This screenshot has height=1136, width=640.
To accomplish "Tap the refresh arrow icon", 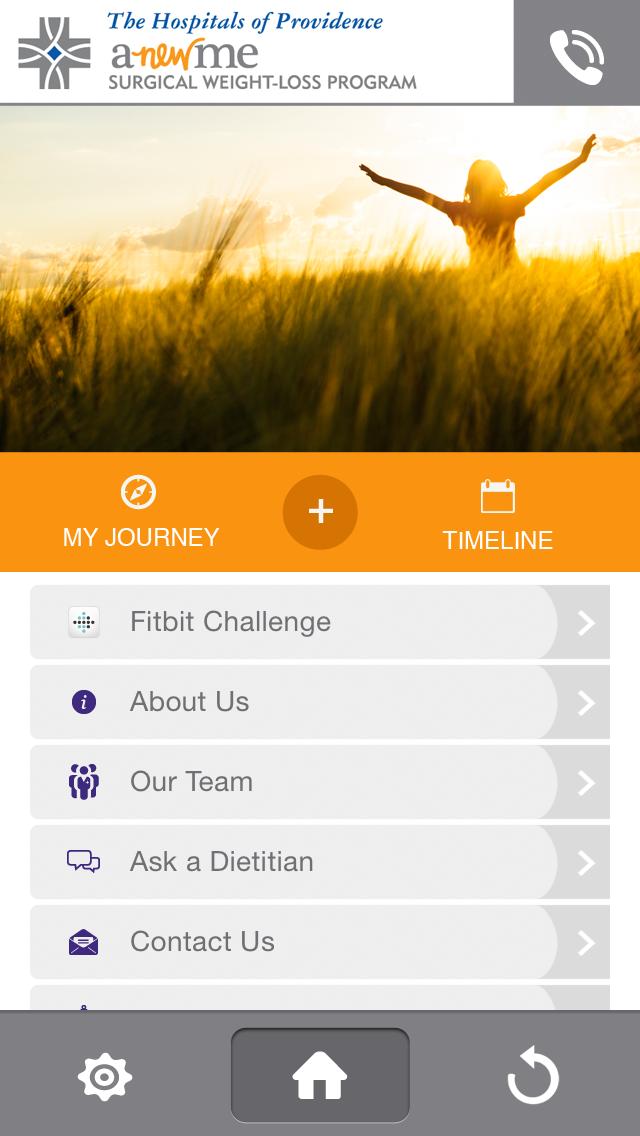I will (532, 1077).
